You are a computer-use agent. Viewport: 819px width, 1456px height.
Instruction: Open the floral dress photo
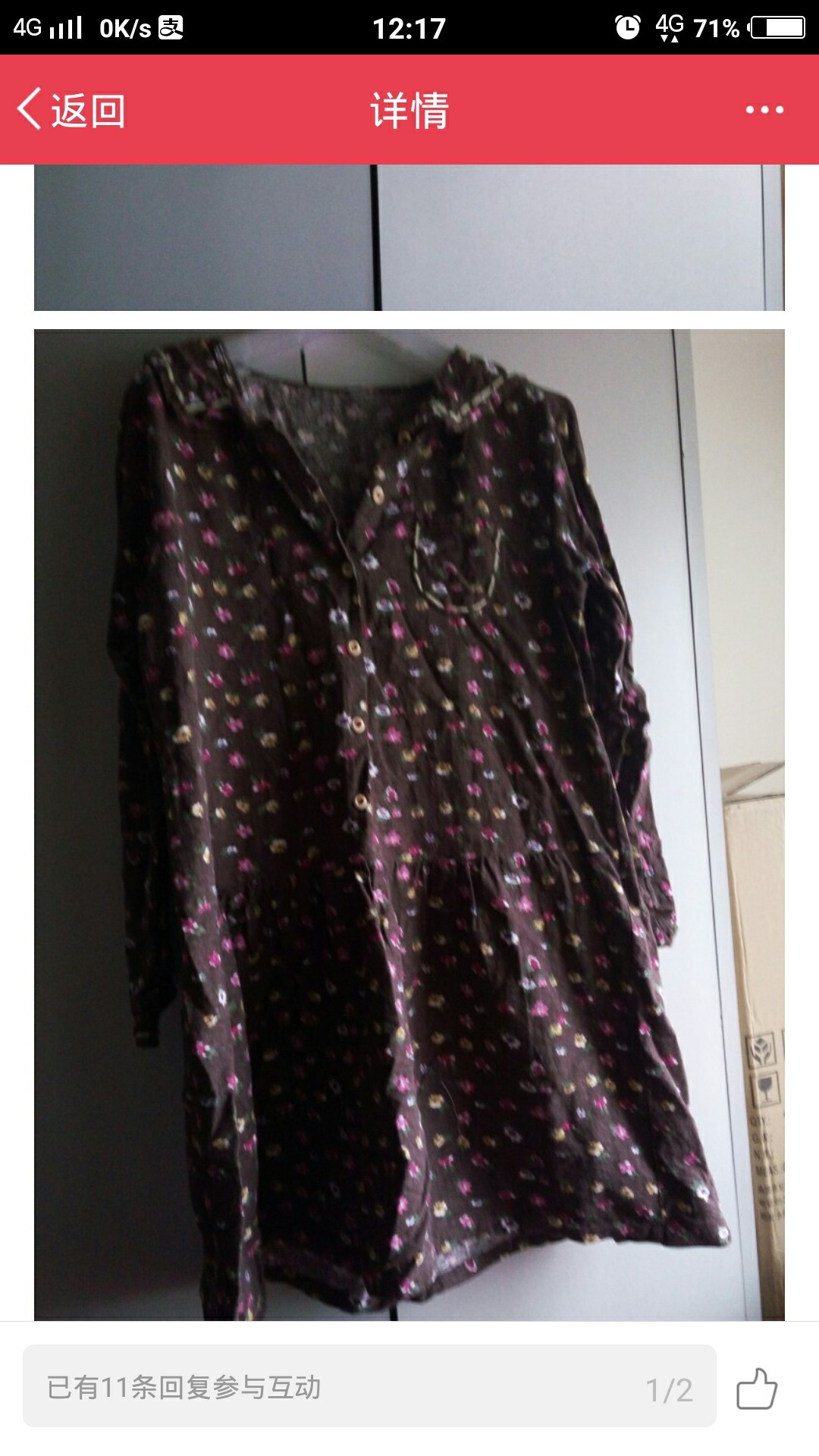tap(409, 825)
